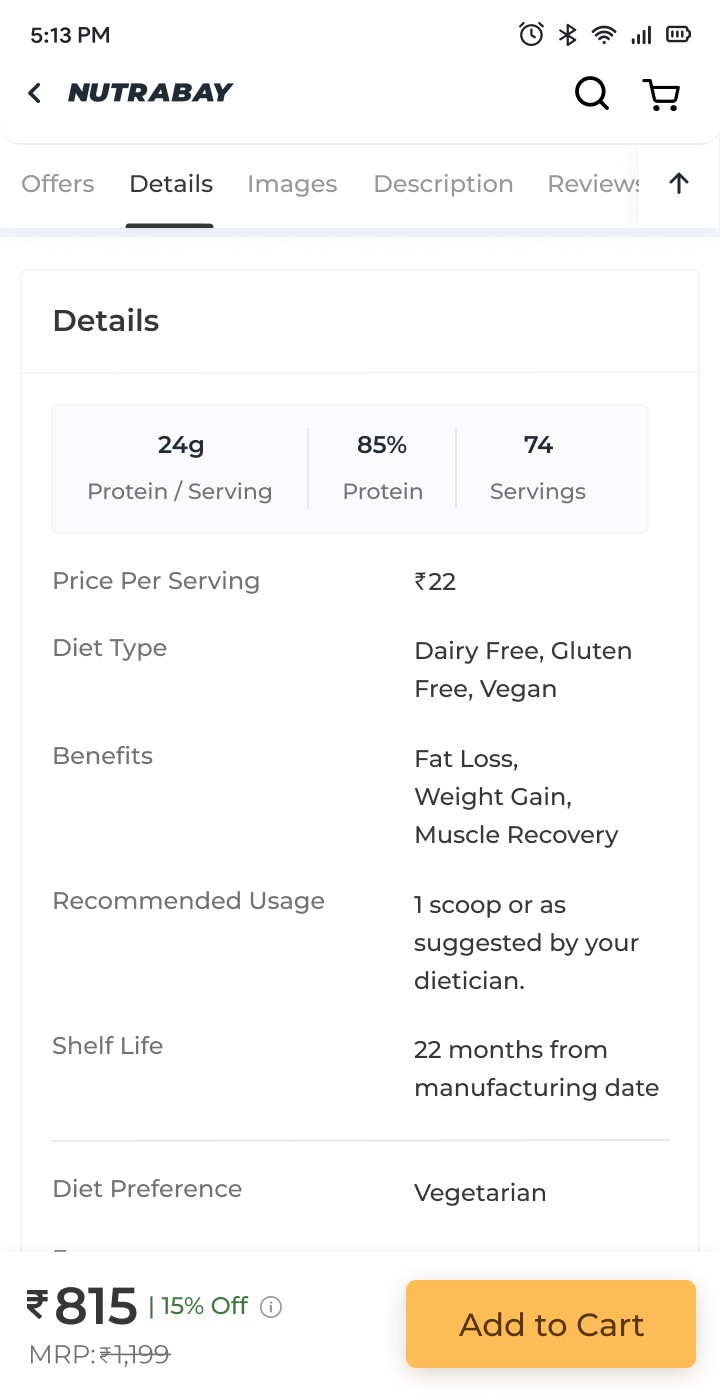This screenshot has width=720, height=1396.
Task: Show price info next to 15% Off
Action: tap(271, 1307)
